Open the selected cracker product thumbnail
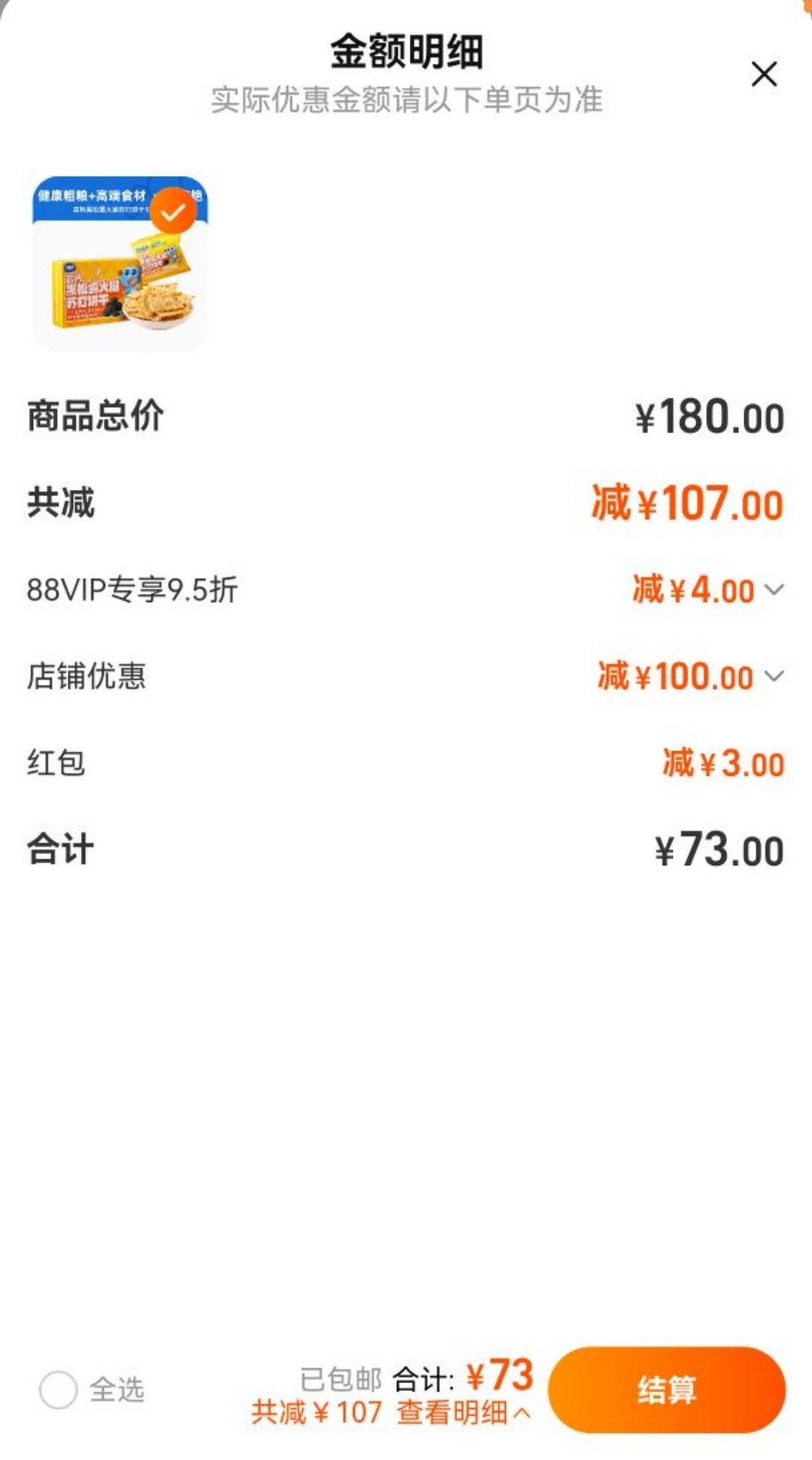 120,263
